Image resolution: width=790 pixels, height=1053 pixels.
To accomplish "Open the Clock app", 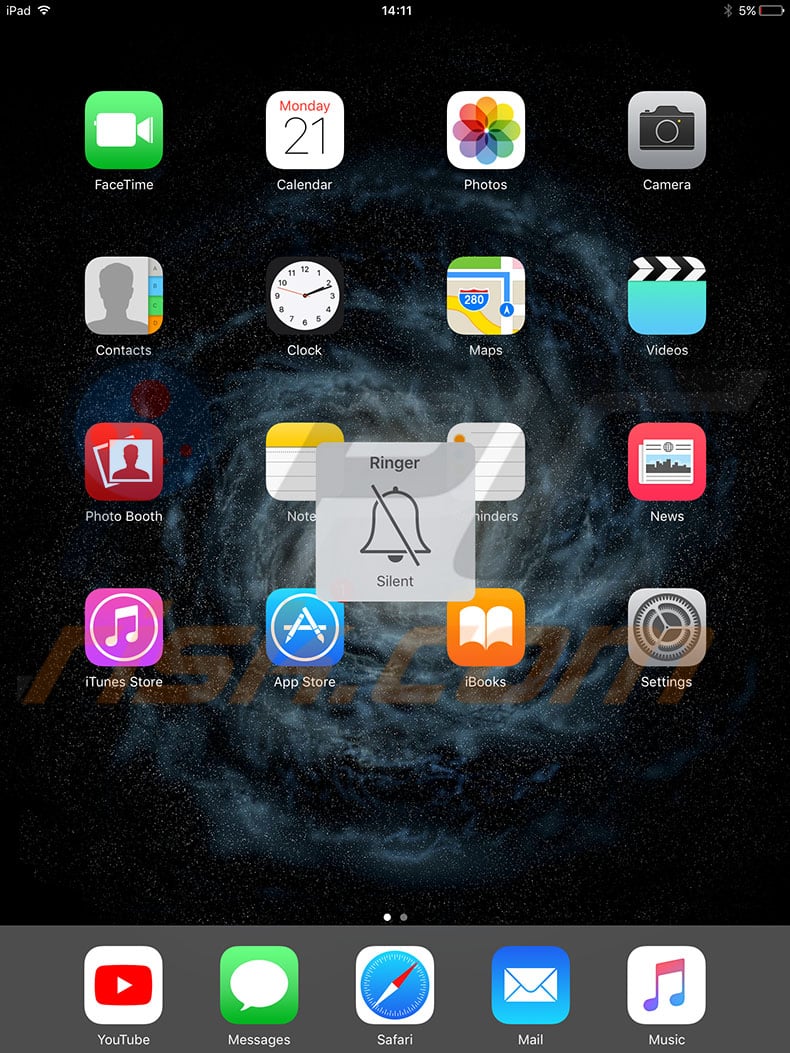I will pyautogui.click(x=305, y=296).
